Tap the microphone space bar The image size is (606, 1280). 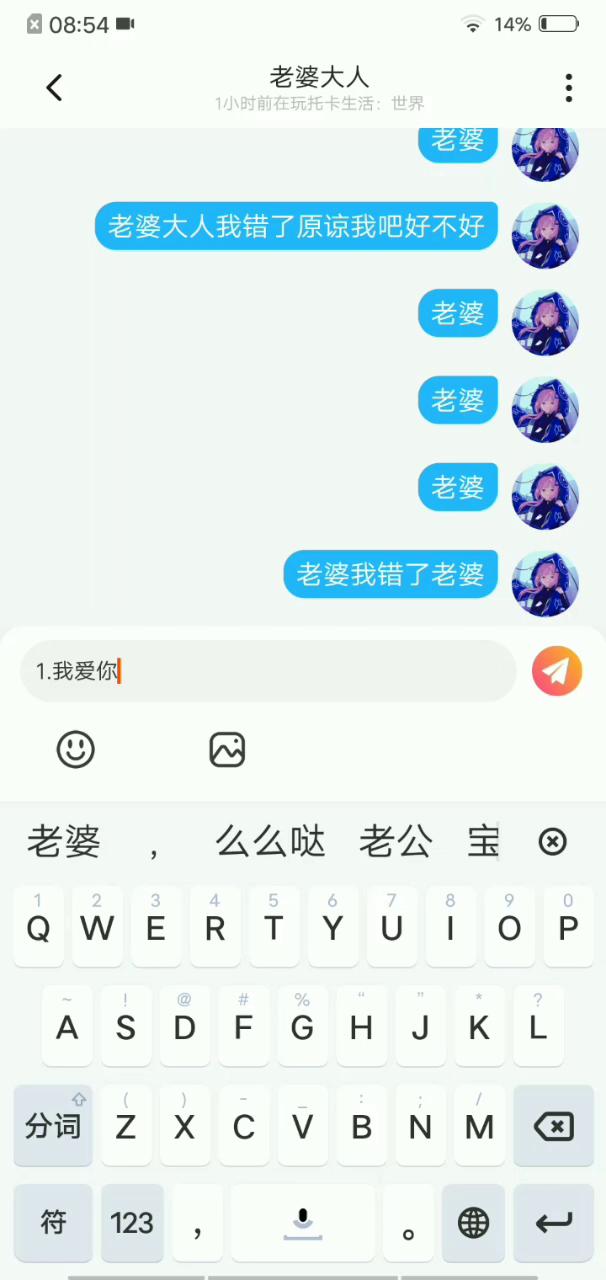(302, 1221)
